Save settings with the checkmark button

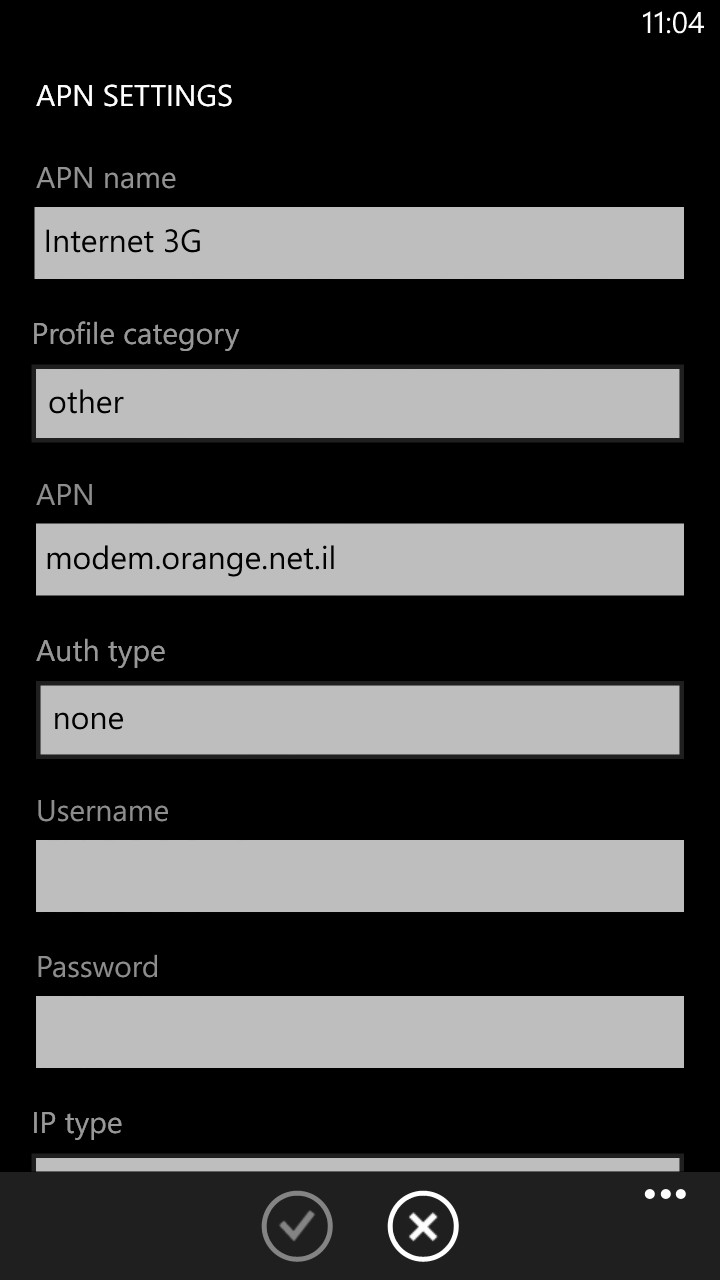tap(297, 1226)
